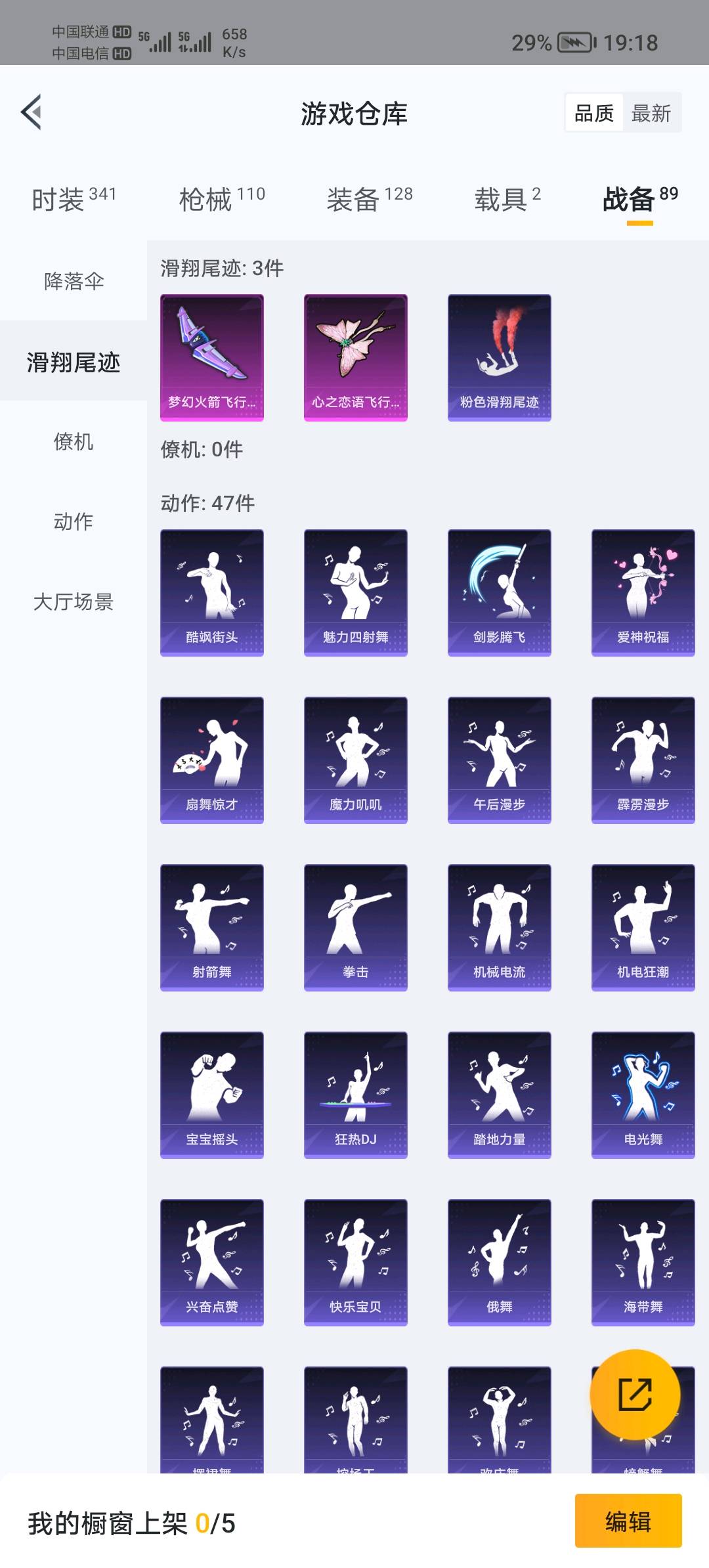Open the 狂热DJ emote
709x1568 pixels.
356,1095
